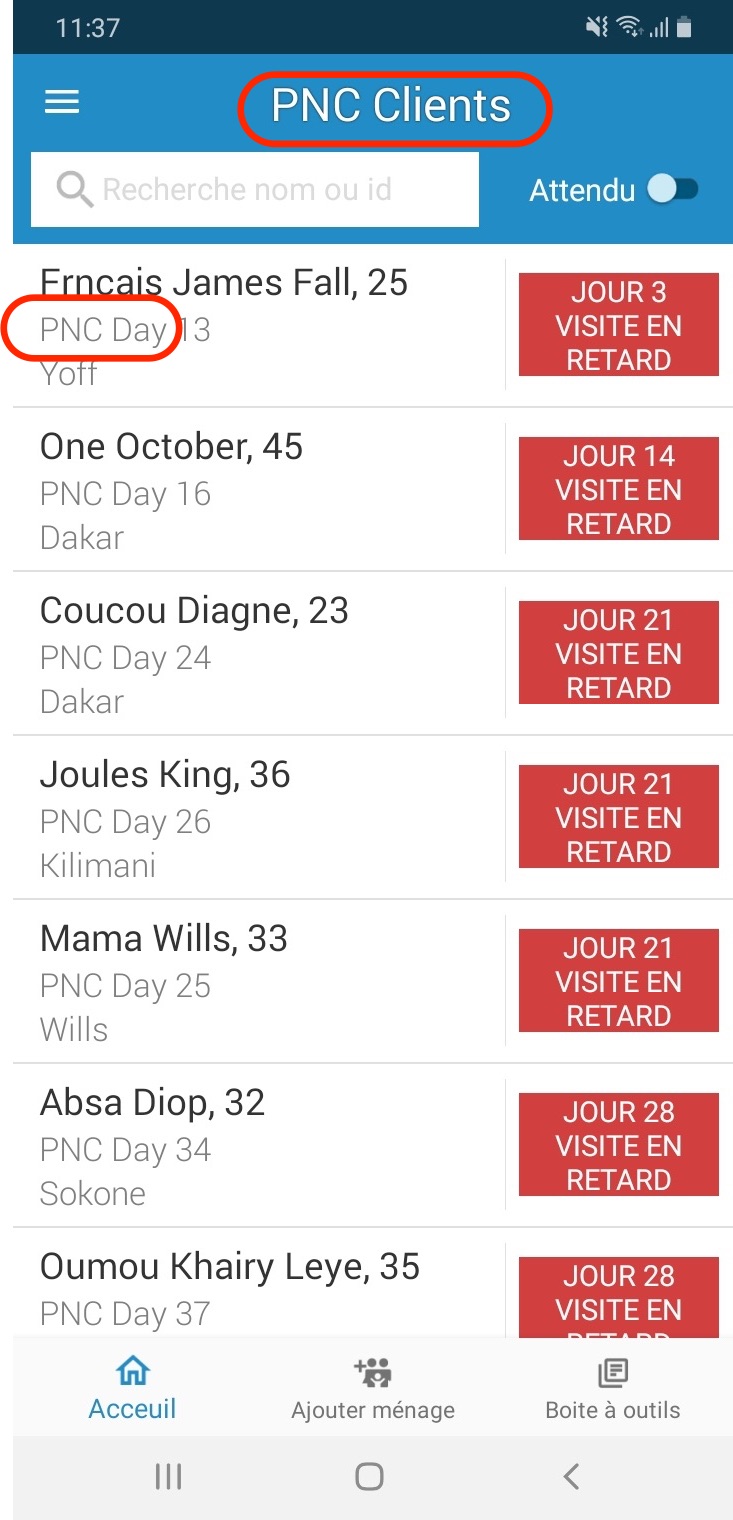This screenshot has width=733, height=1520.
Task: Open client Joules King
Action: point(165,776)
